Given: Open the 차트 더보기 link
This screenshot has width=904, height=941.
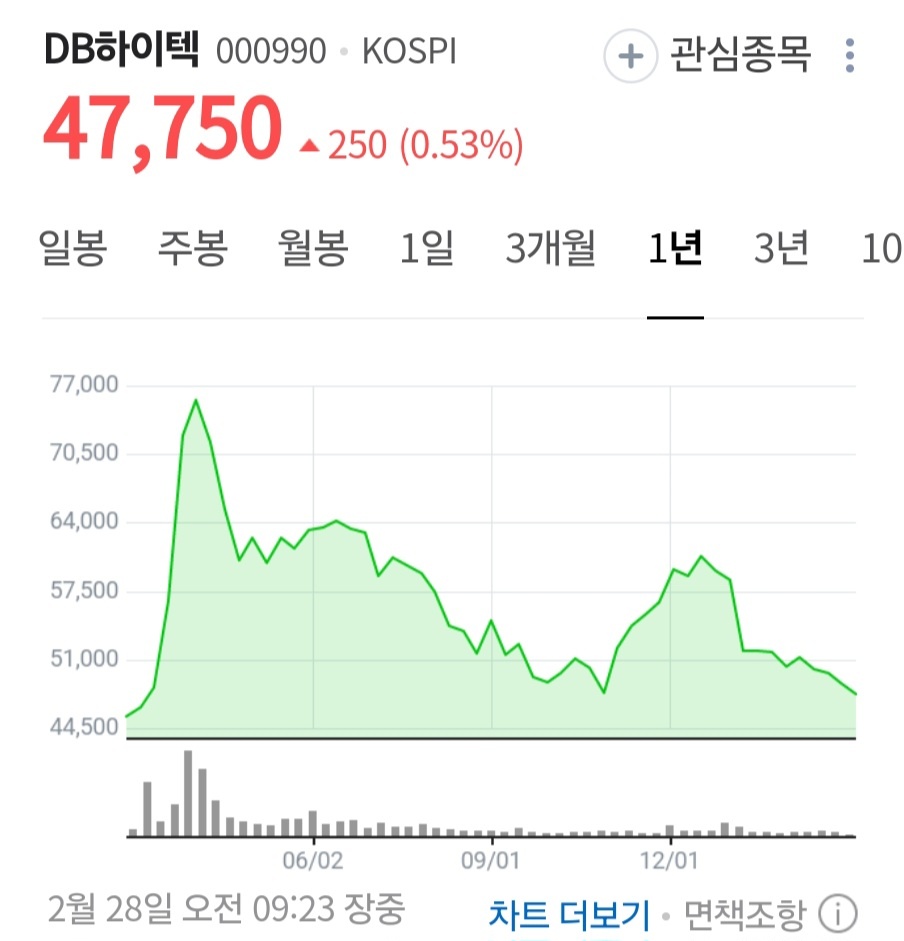Looking at the screenshot, I should click(x=569, y=915).
